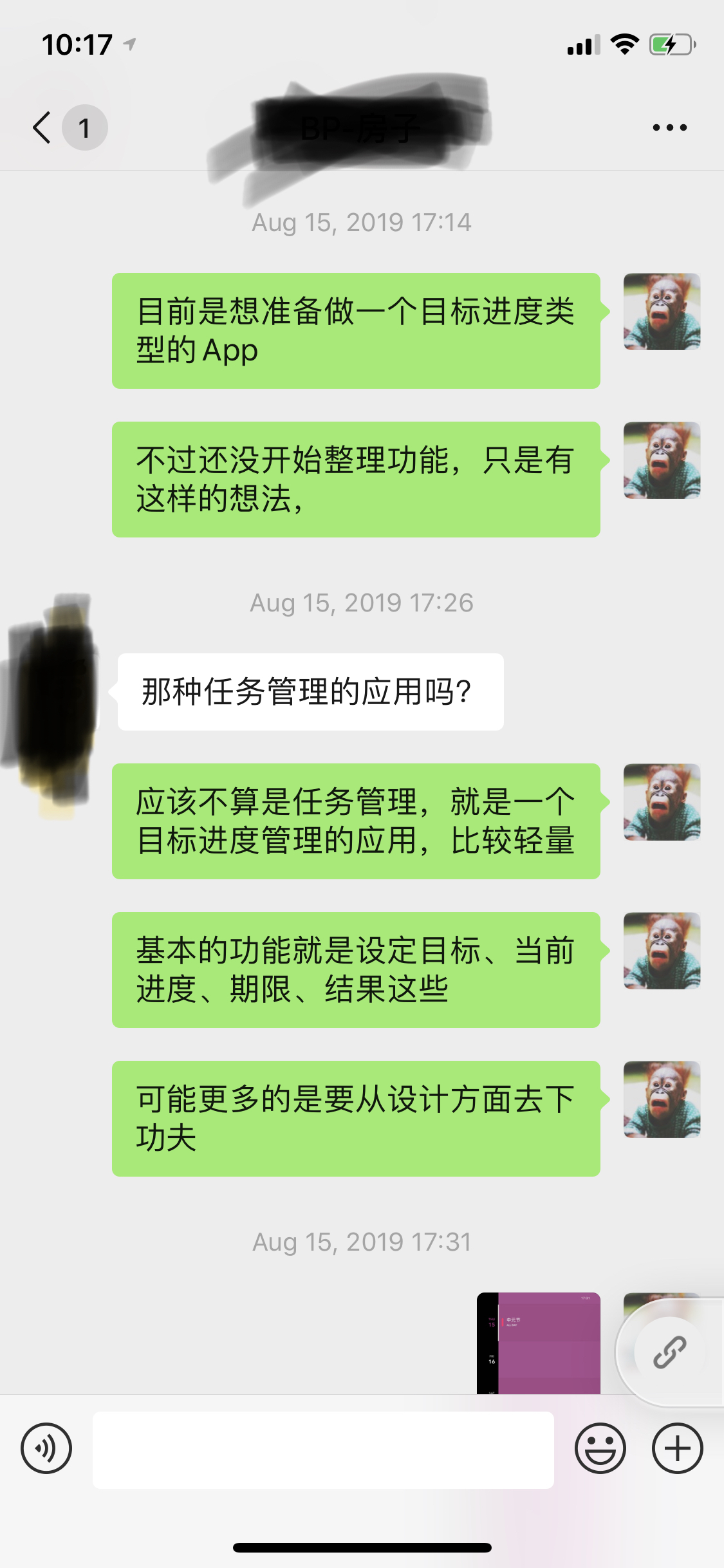Open the floating link window button

(x=669, y=1352)
